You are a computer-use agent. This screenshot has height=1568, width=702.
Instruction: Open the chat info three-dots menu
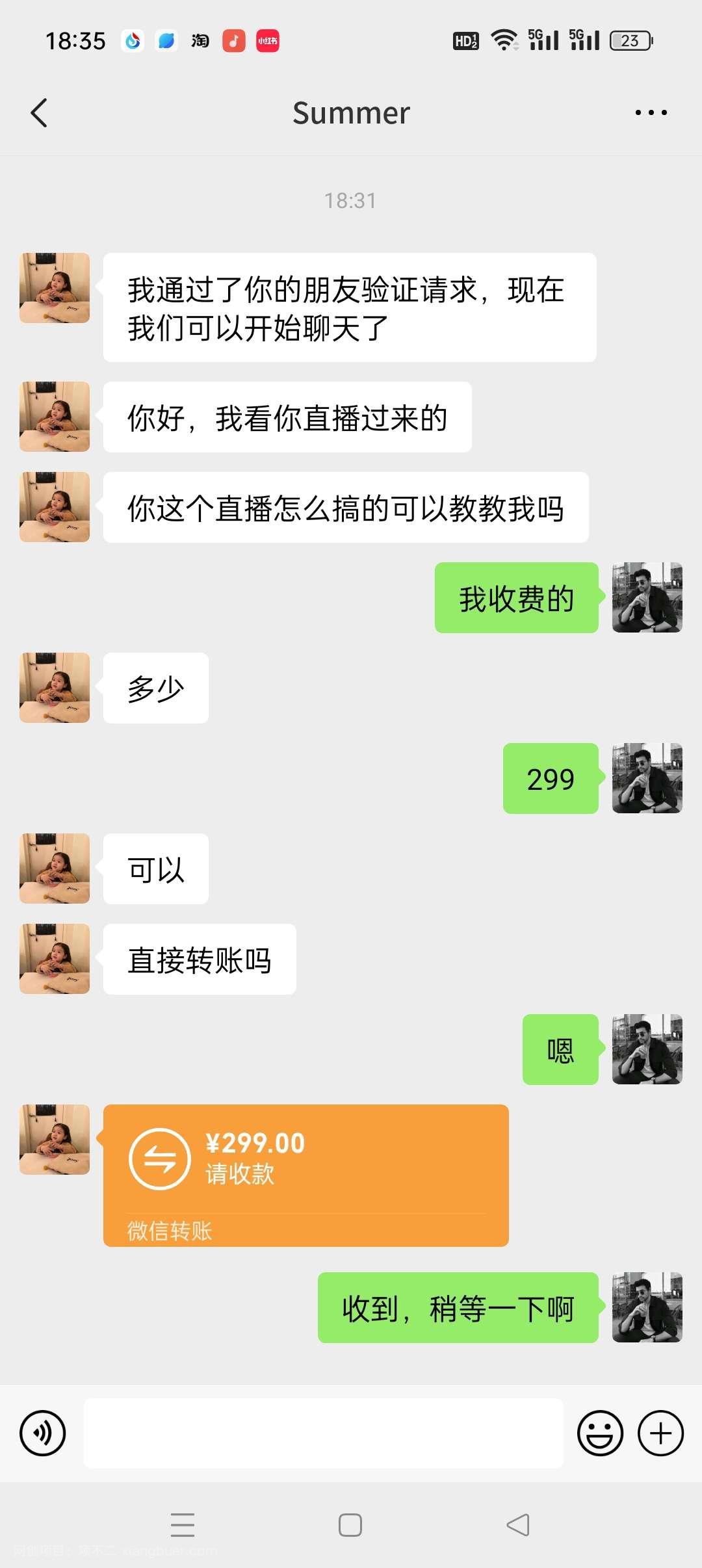coord(651,113)
